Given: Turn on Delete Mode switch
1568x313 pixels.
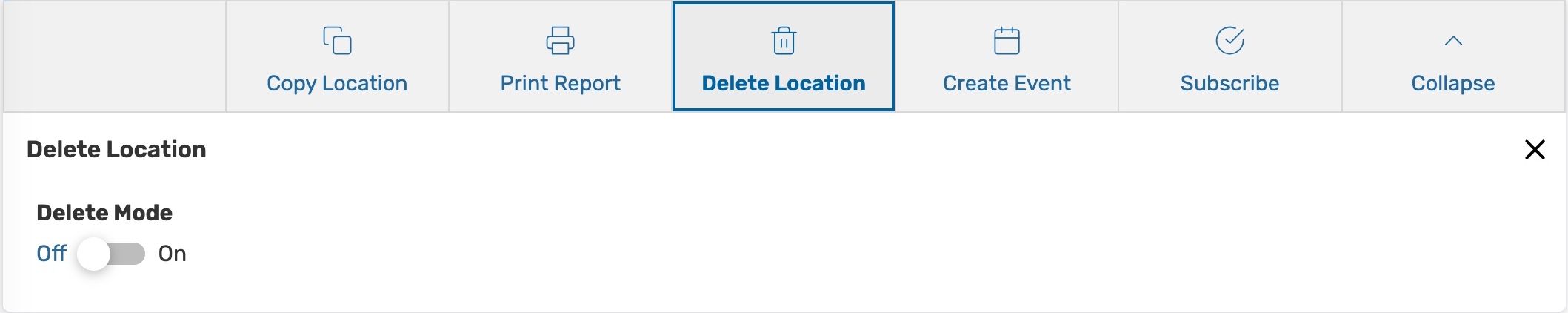Looking at the screenshot, I should point(112,254).
